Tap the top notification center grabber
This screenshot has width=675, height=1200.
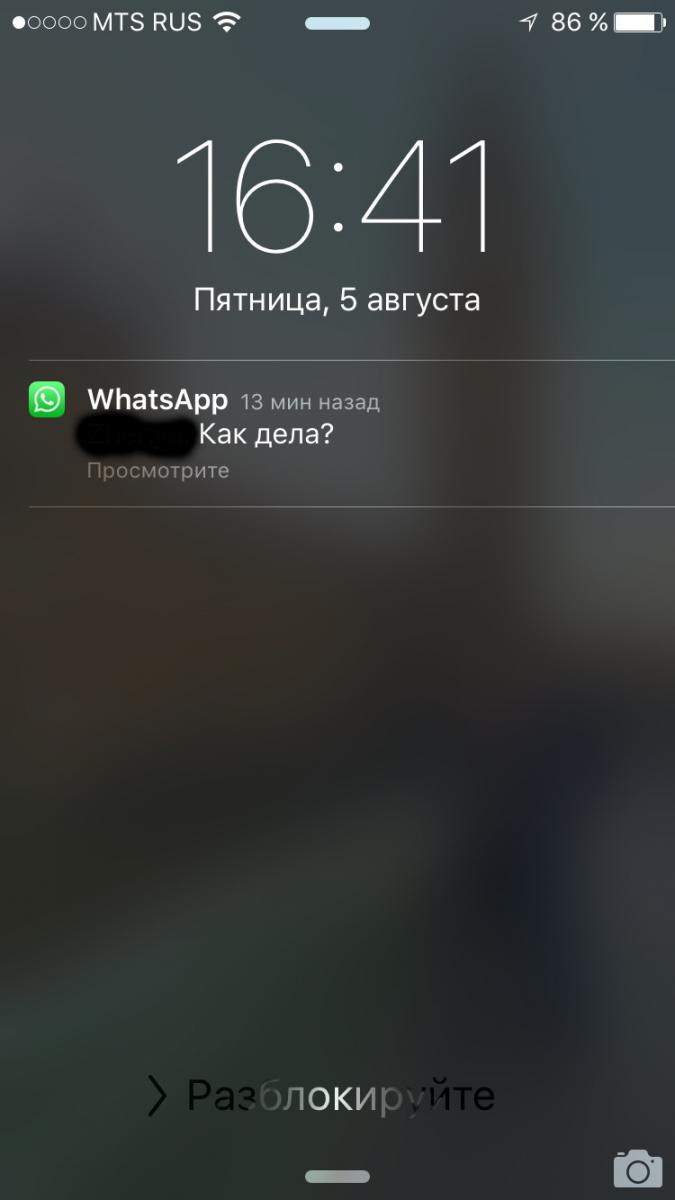(337, 22)
